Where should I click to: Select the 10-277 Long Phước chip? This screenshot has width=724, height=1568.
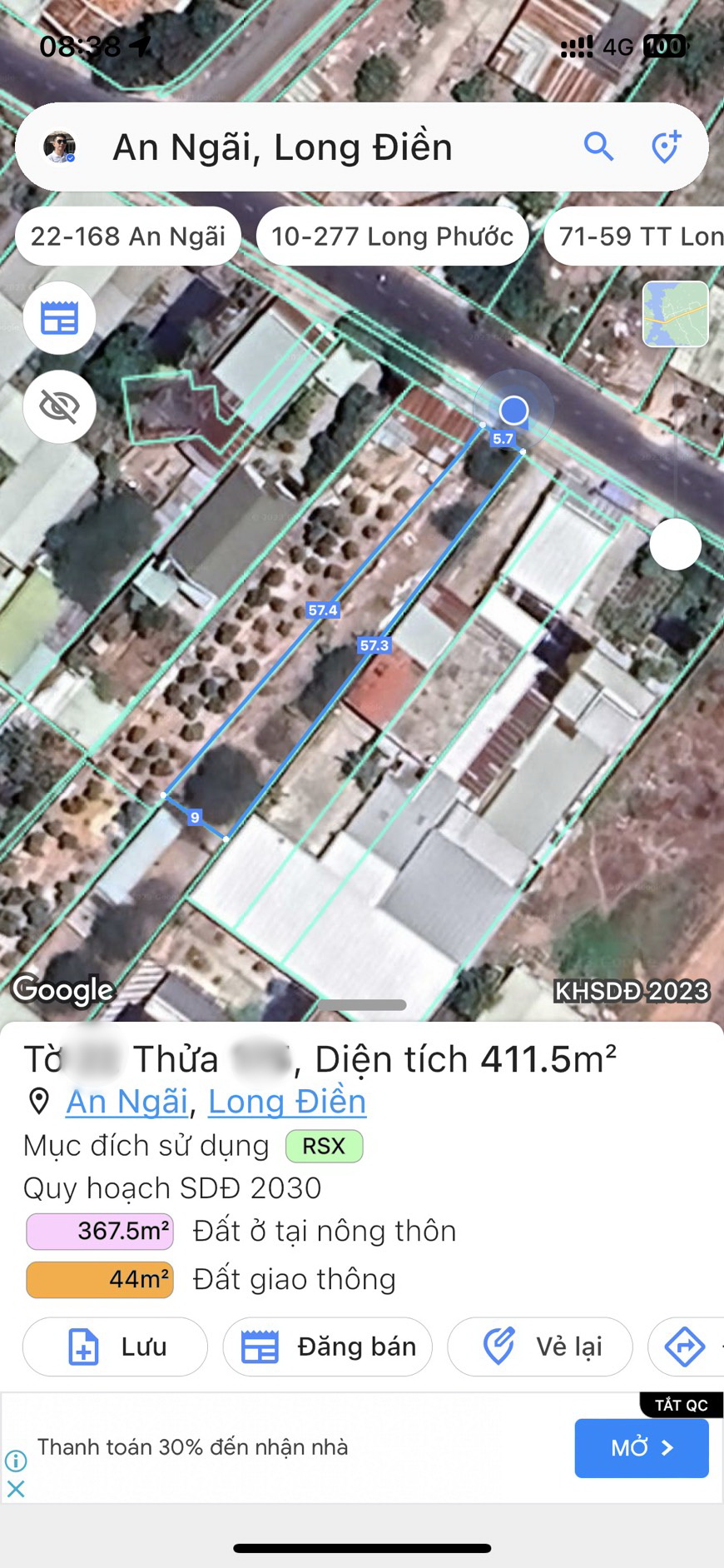click(x=392, y=236)
